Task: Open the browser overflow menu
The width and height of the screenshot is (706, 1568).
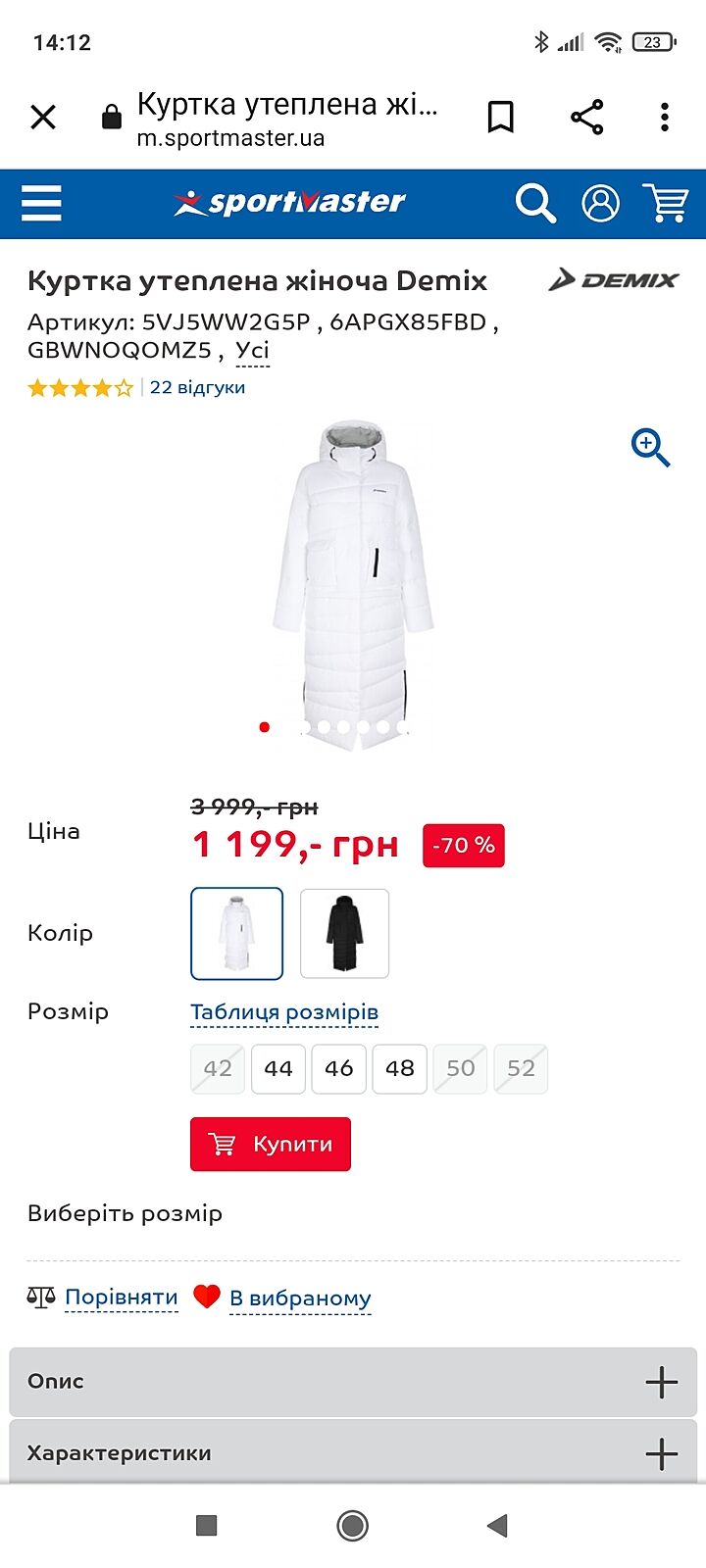Action: point(665,118)
